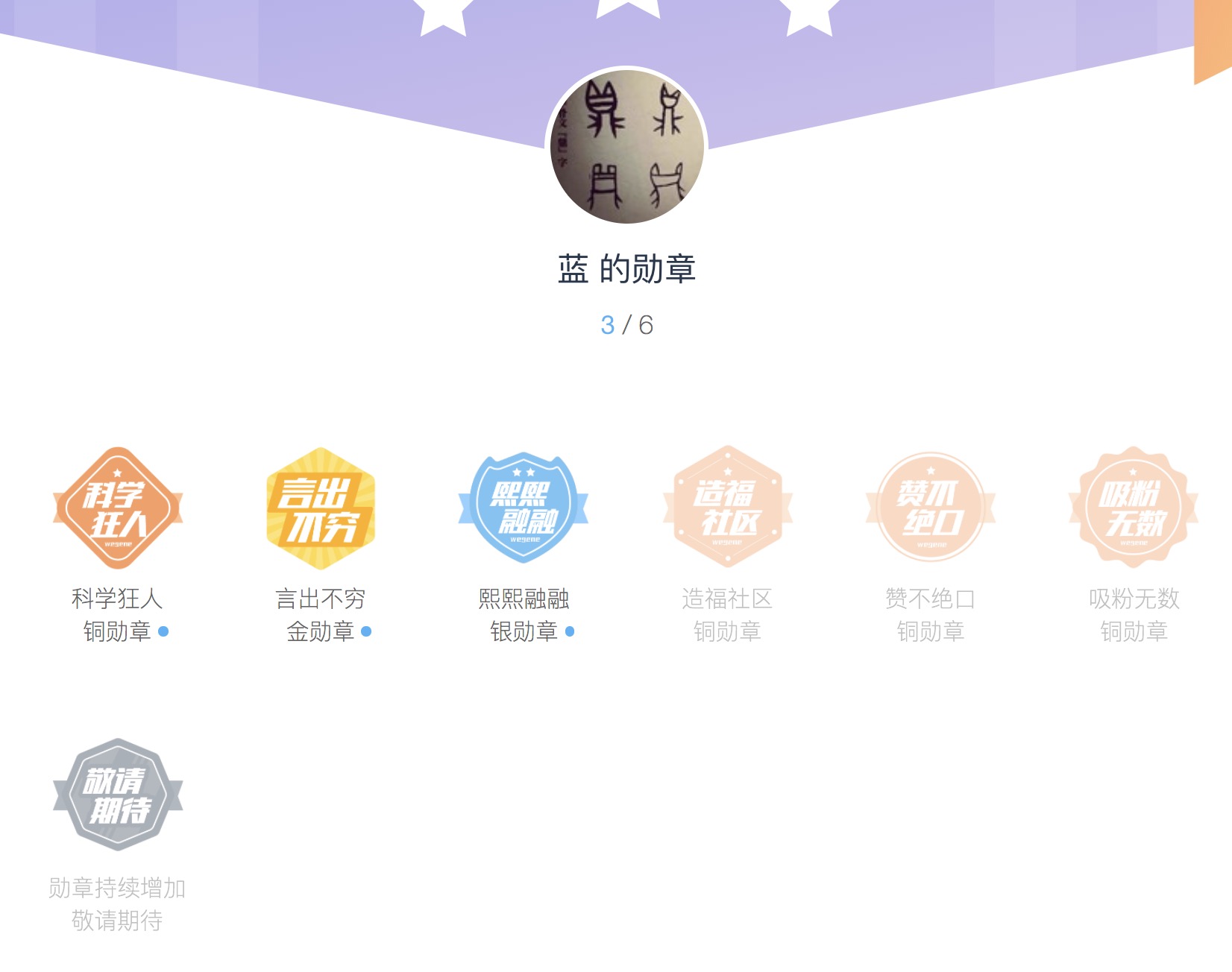1232x972 pixels.
Task: Select the 熙熙融融 silver badge
Action: tap(524, 508)
